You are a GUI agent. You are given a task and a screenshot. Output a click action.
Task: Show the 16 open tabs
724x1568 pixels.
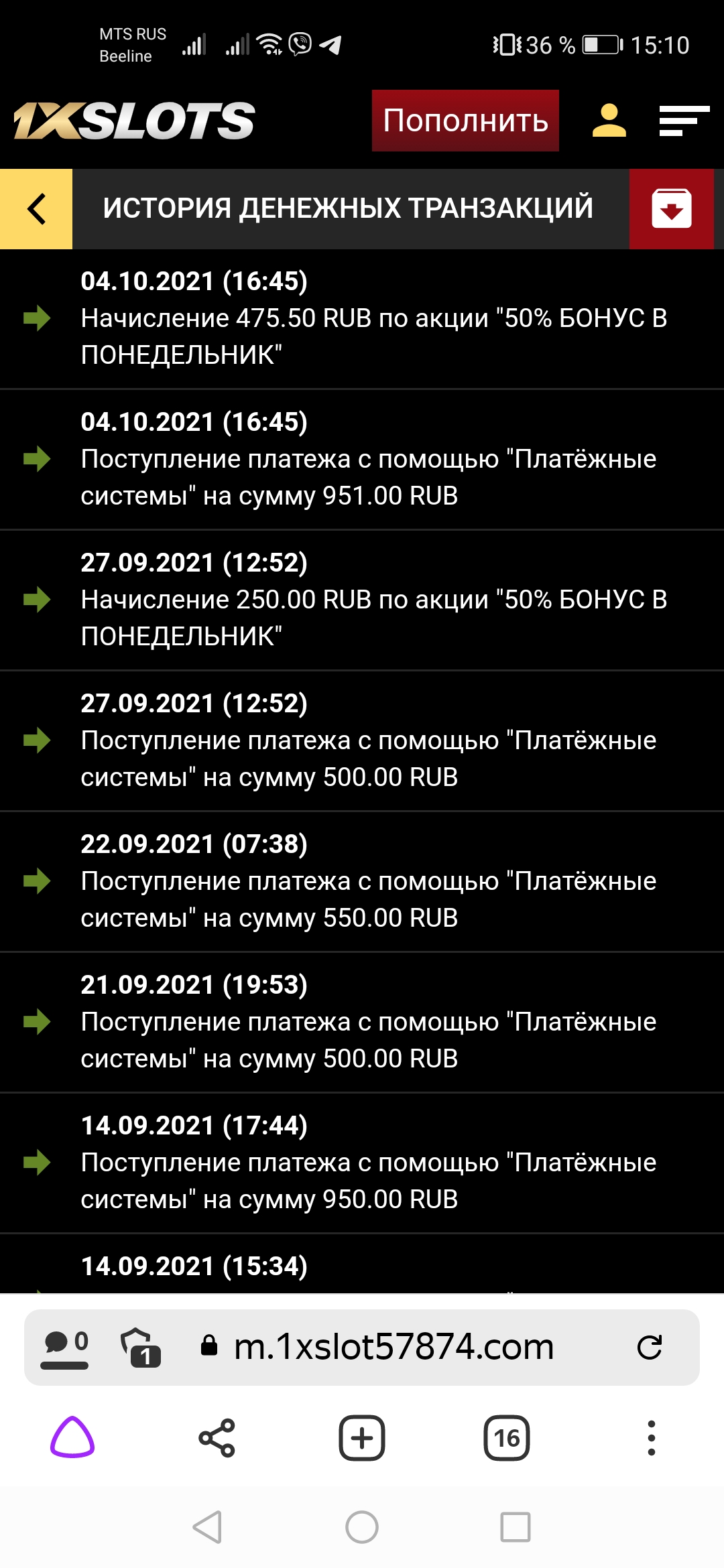507,1438
